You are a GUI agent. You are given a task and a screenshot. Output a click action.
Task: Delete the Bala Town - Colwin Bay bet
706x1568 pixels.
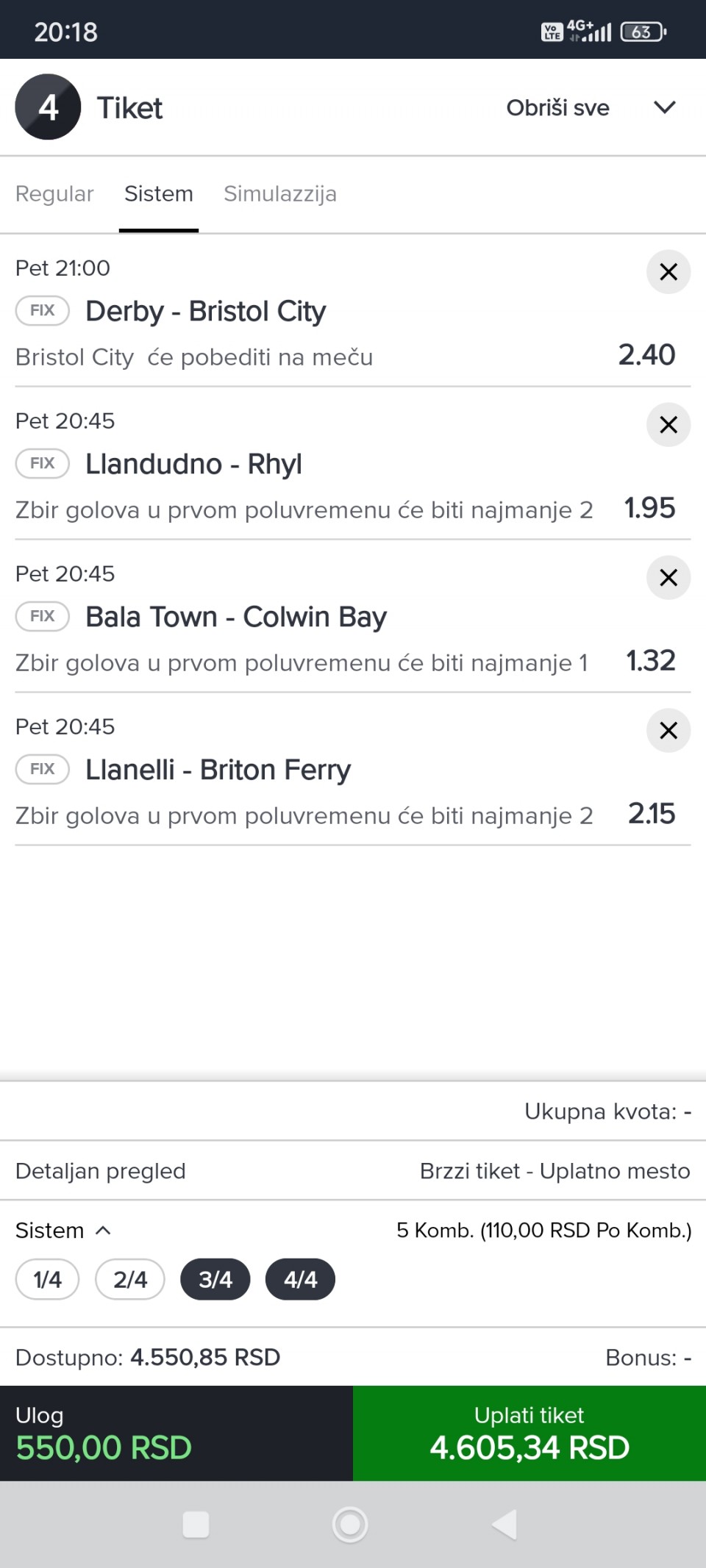(x=668, y=578)
